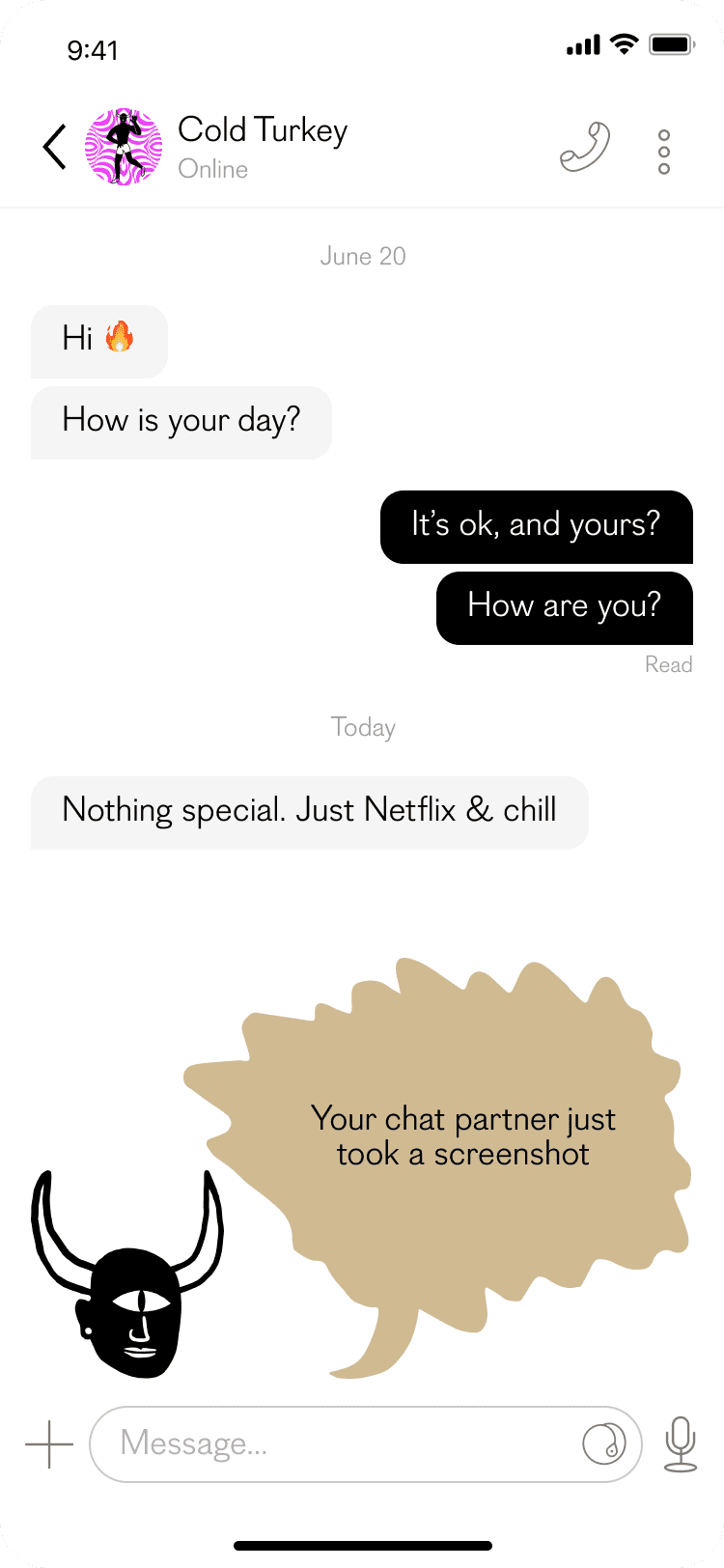
Task: Go back from the Cold Turkey chat
Action: click(x=55, y=148)
